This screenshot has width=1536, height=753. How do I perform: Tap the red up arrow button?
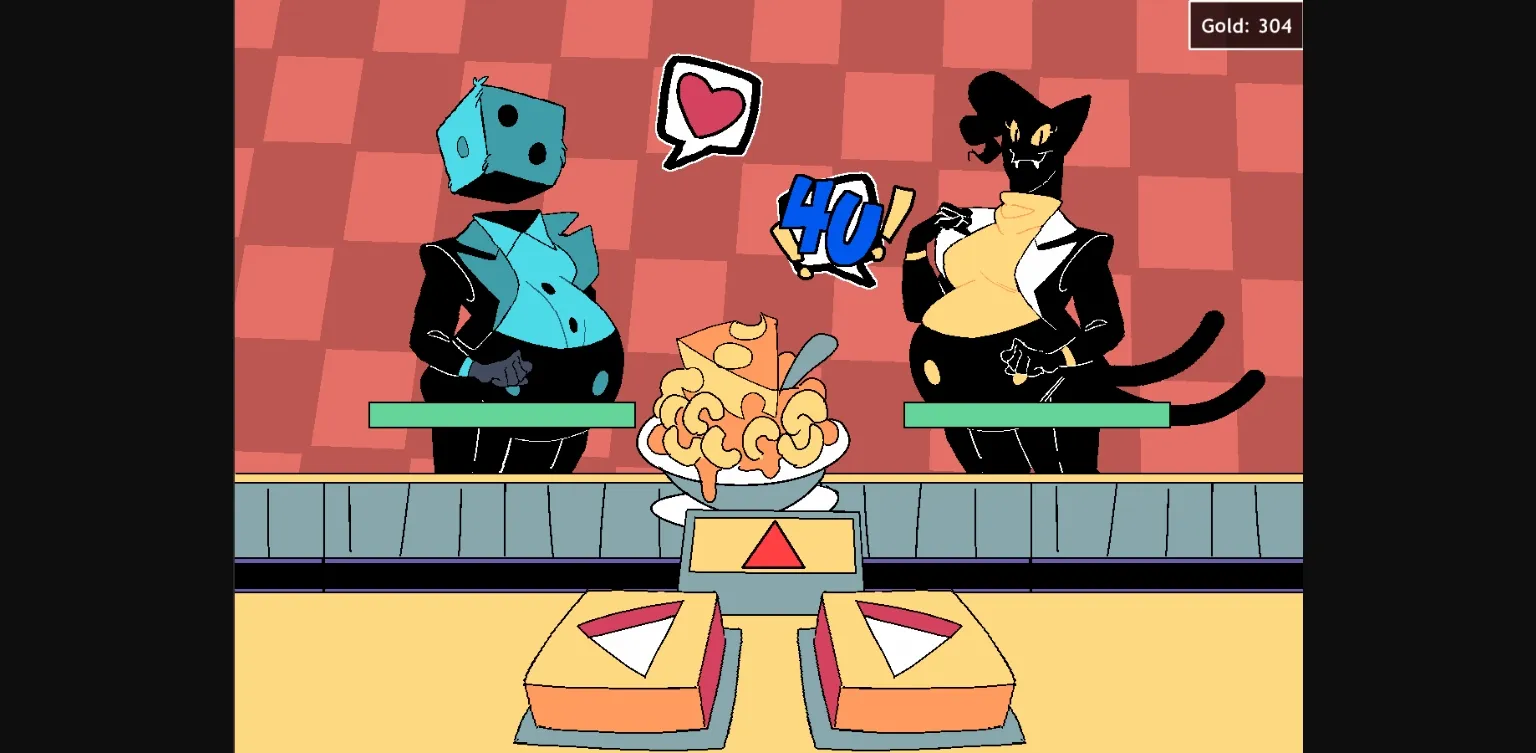coord(772,547)
